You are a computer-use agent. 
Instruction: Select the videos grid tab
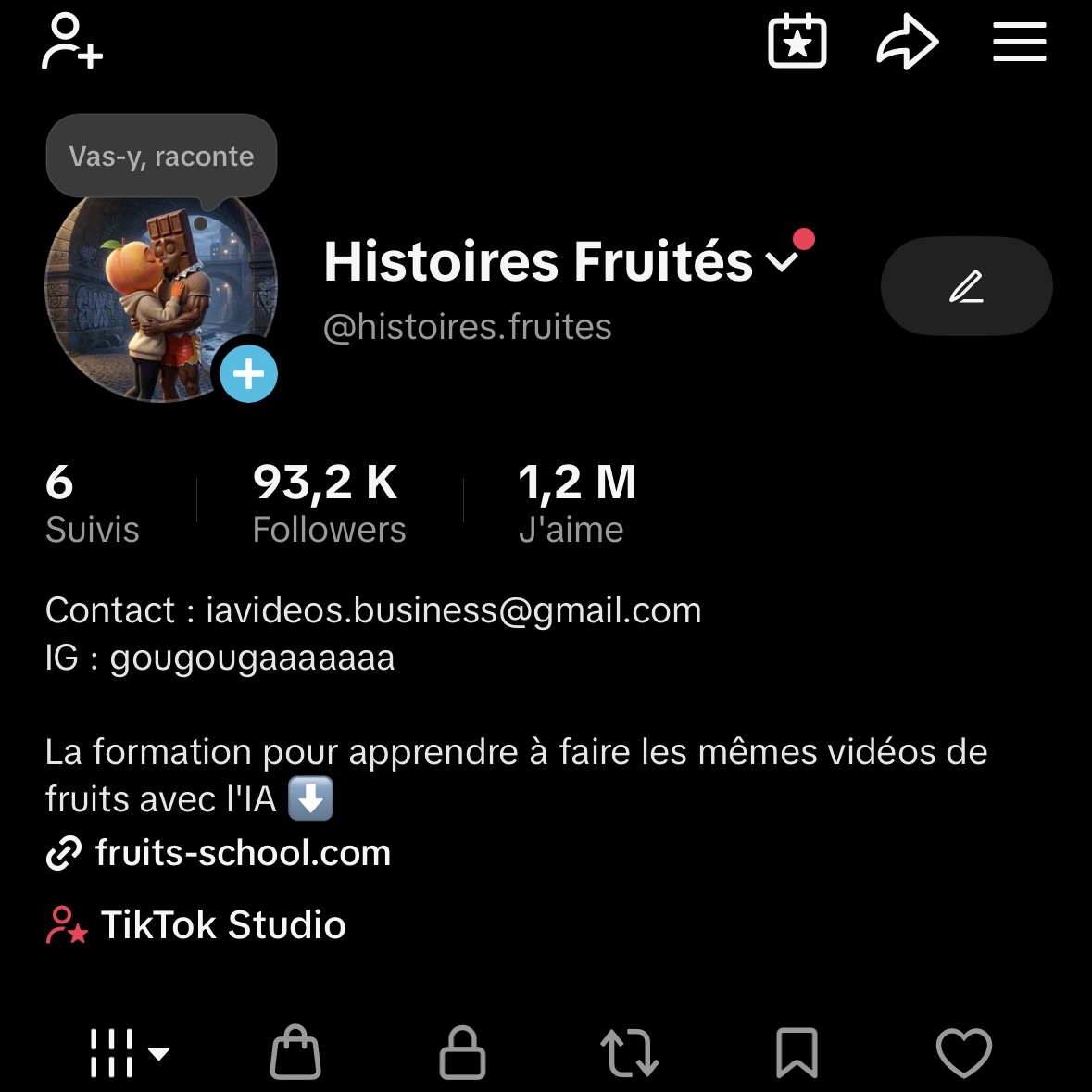(130, 1053)
